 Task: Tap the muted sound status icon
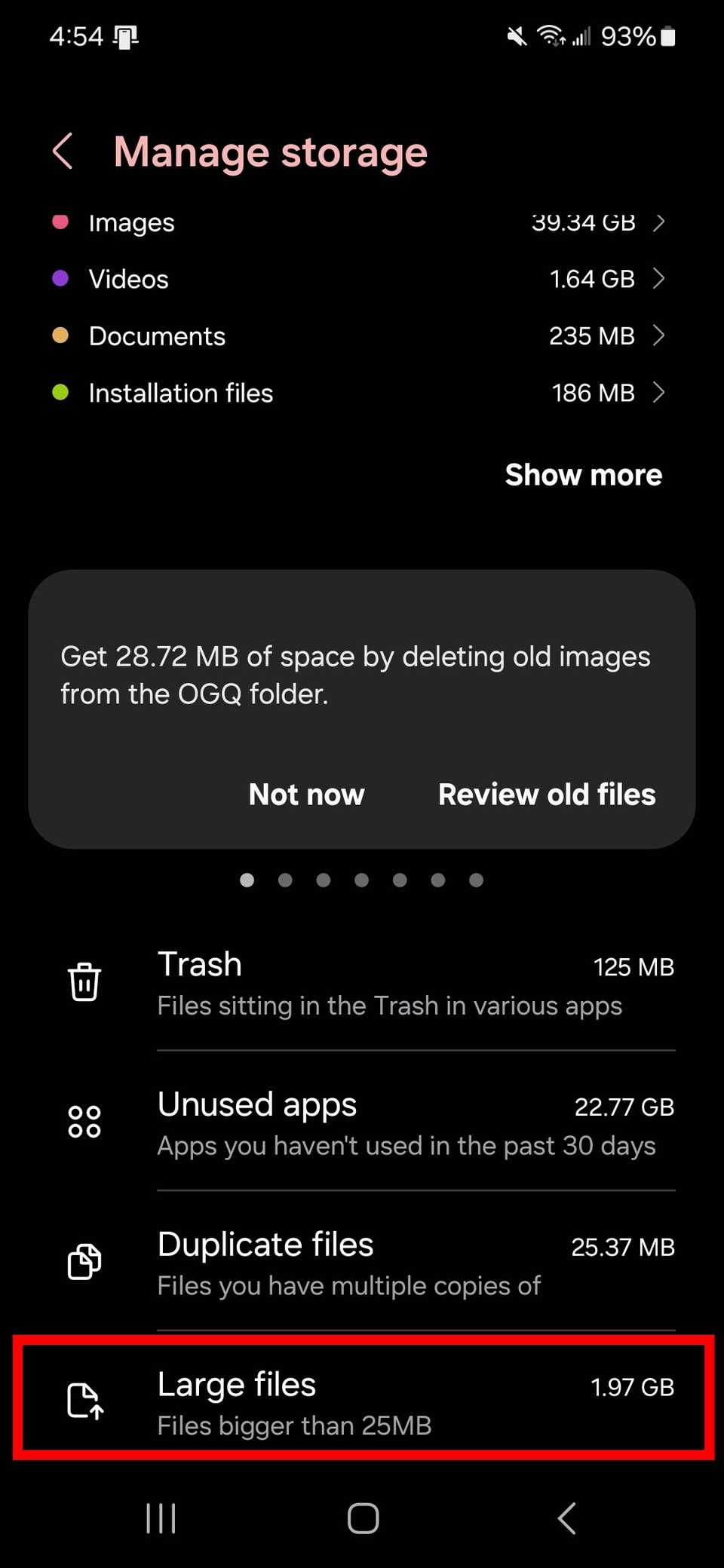coord(516,35)
